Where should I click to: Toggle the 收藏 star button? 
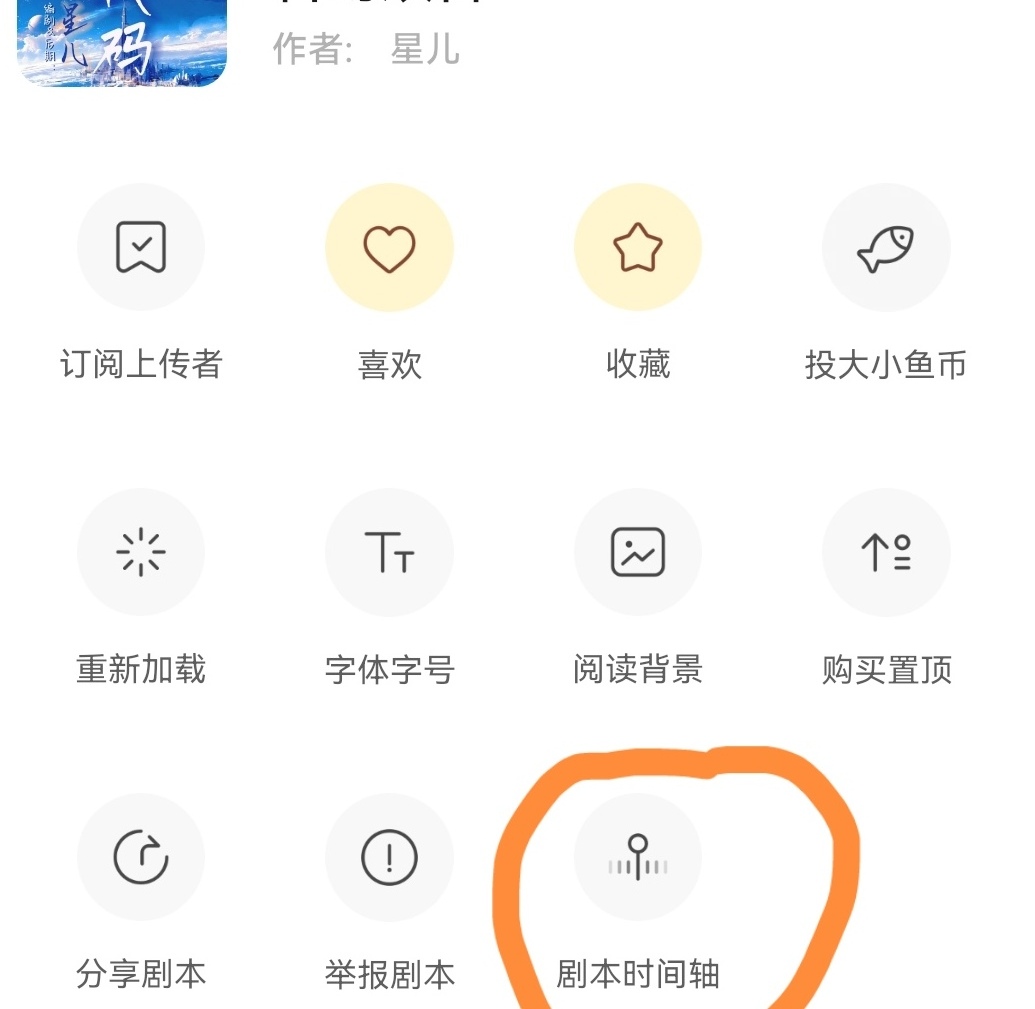pyautogui.click(x=638, y=247)
